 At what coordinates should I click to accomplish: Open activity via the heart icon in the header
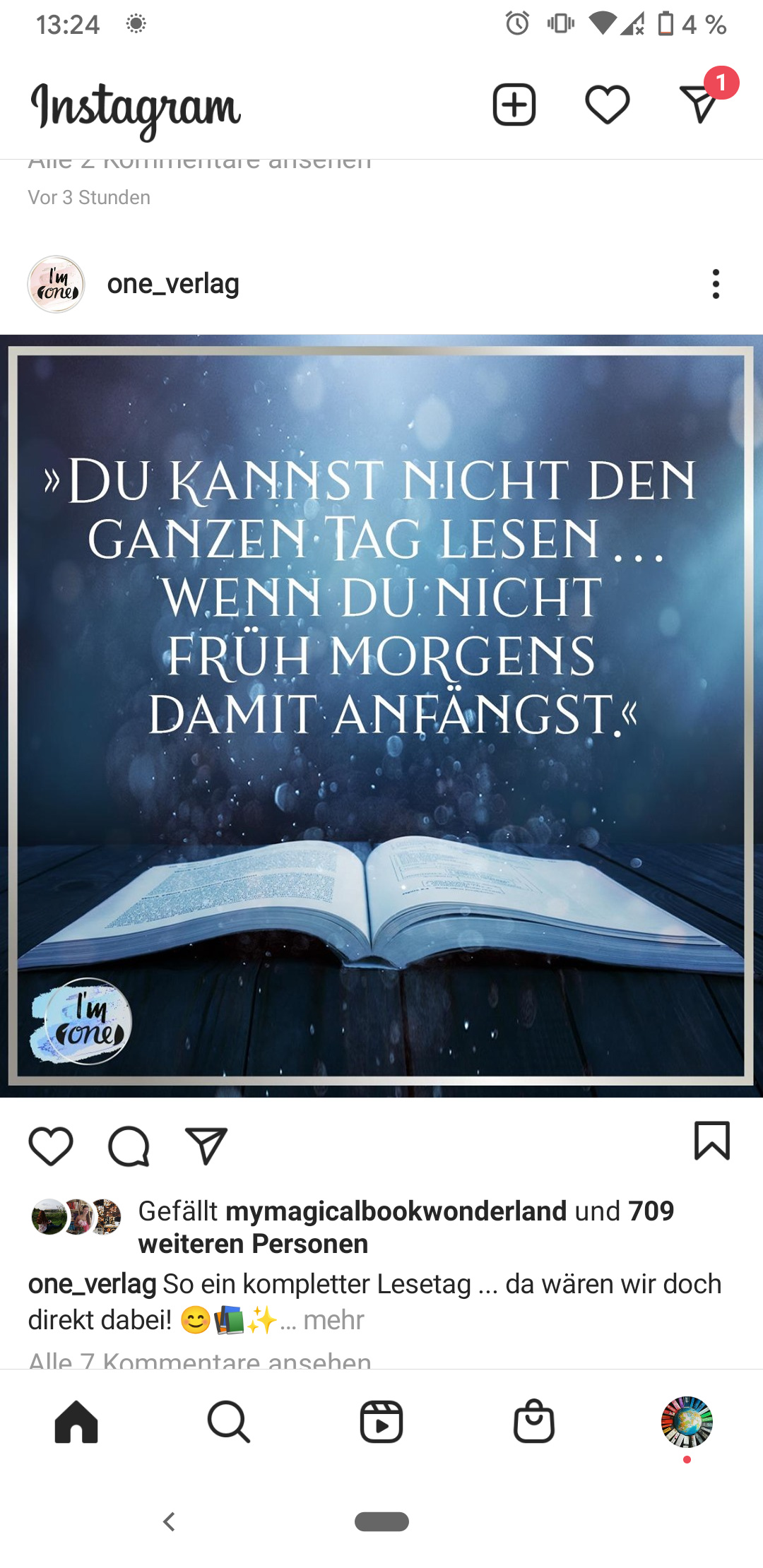(x=608, y=105)
